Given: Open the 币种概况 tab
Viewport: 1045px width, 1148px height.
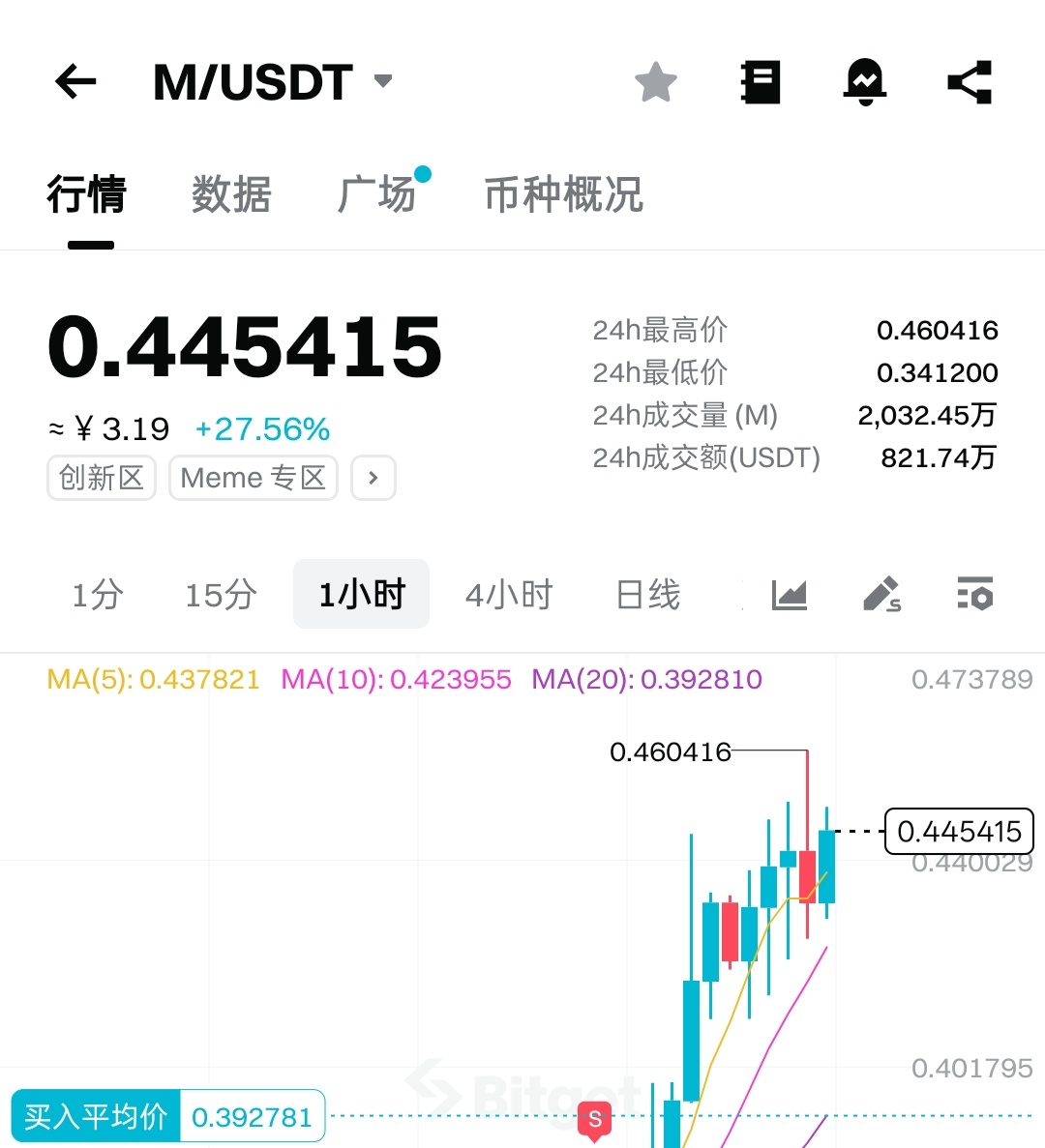Looking at the screenshot, I should (563, 194).
